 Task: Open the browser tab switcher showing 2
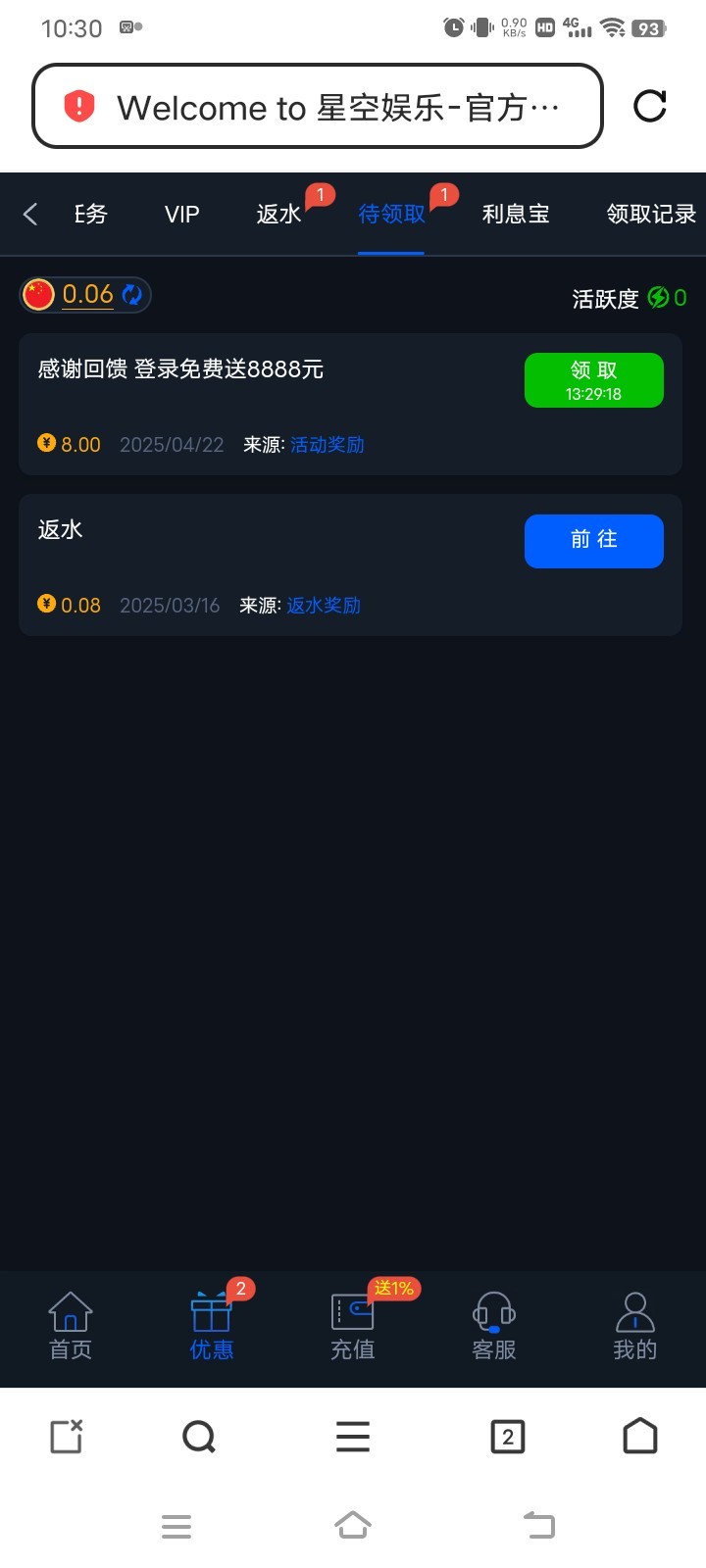(x=507, y=1437)
